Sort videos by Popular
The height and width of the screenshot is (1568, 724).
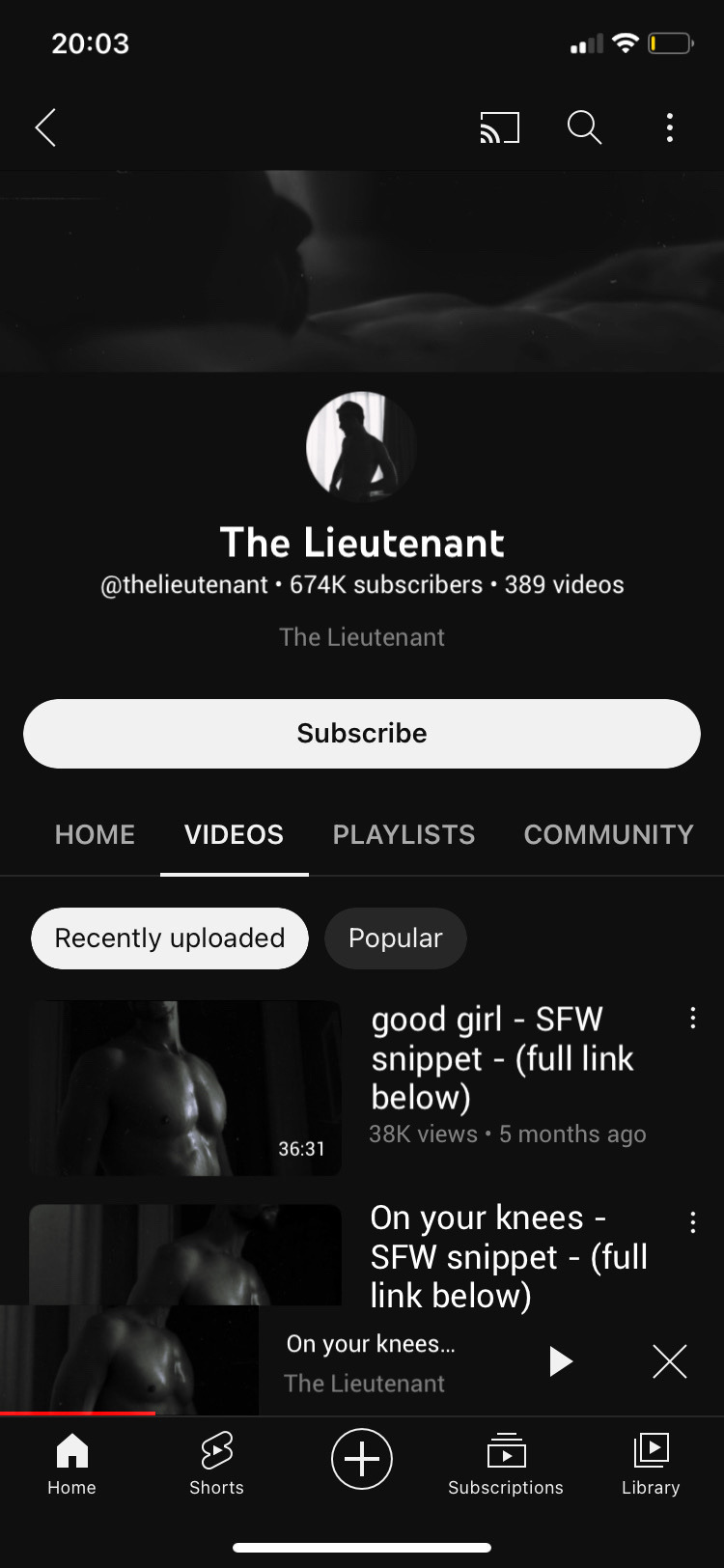[395, 938]
